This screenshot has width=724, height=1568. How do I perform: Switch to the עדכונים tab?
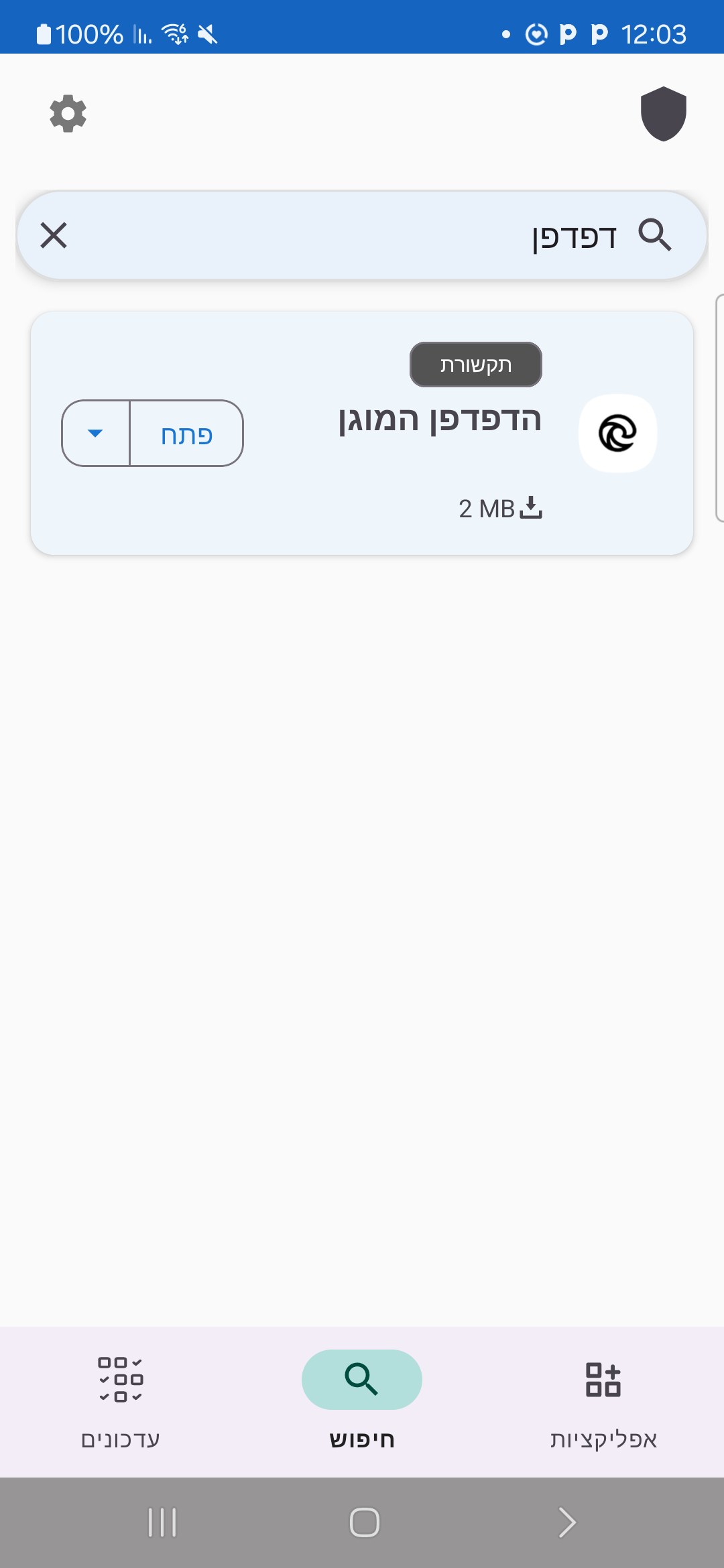121,1401
